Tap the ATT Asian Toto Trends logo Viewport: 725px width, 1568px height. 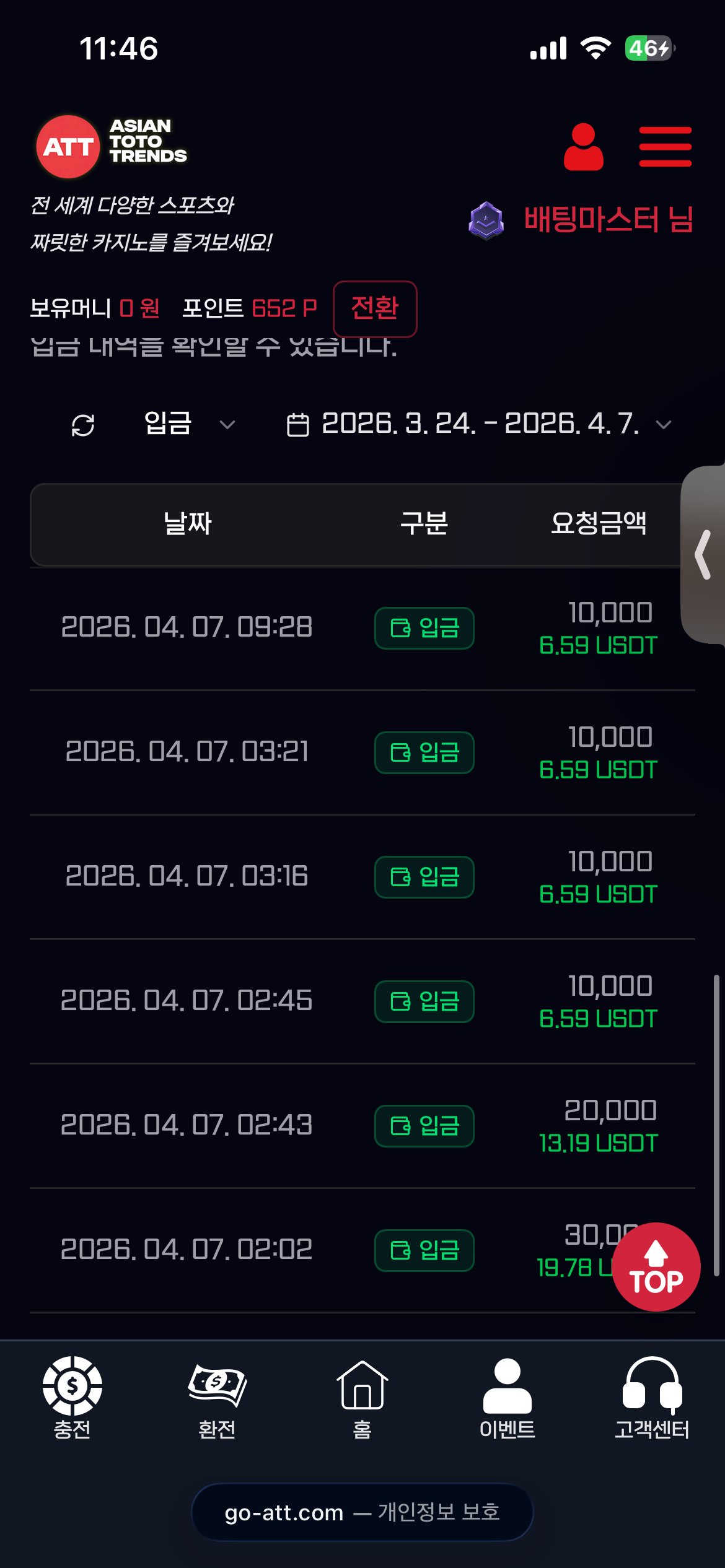112,147
